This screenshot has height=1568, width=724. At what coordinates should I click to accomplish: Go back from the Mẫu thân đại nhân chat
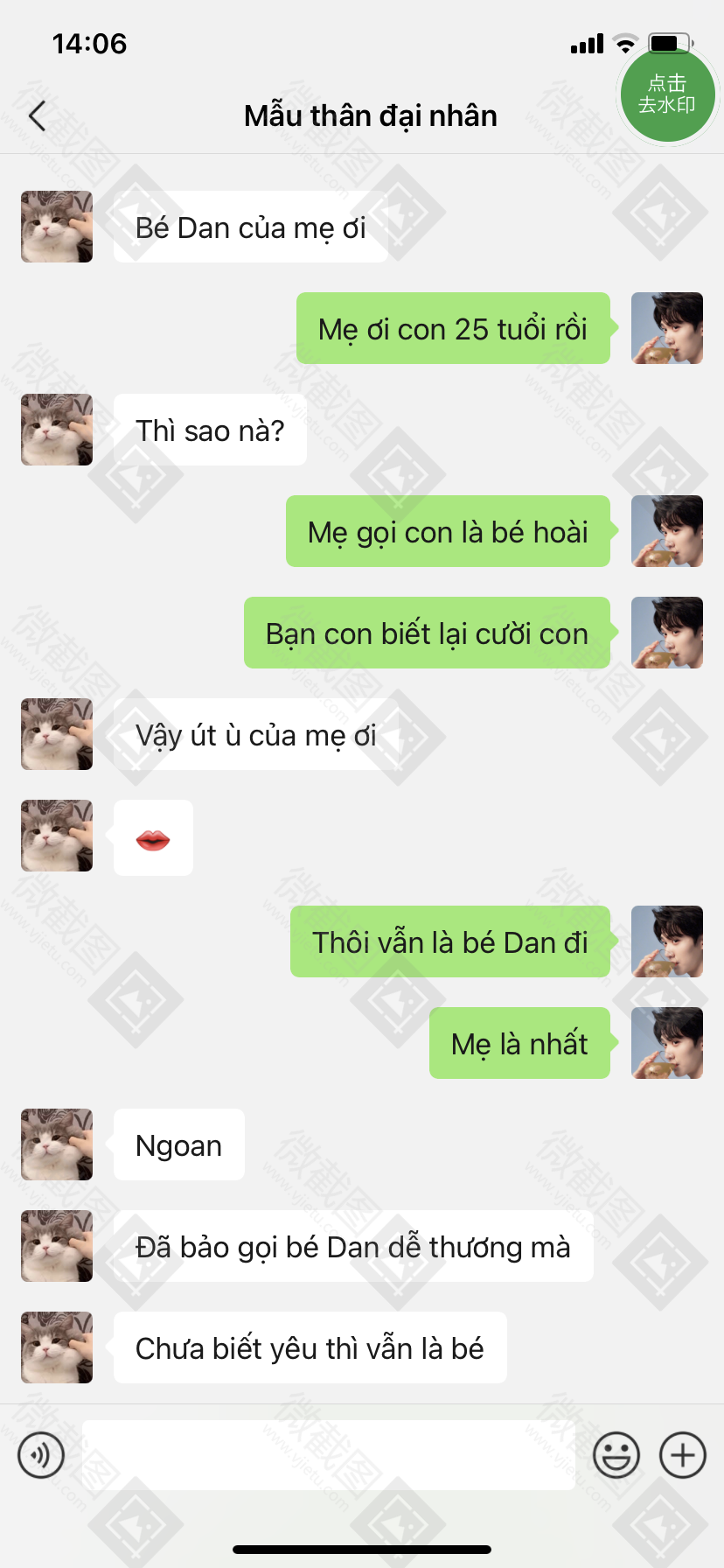click(37, 115)
